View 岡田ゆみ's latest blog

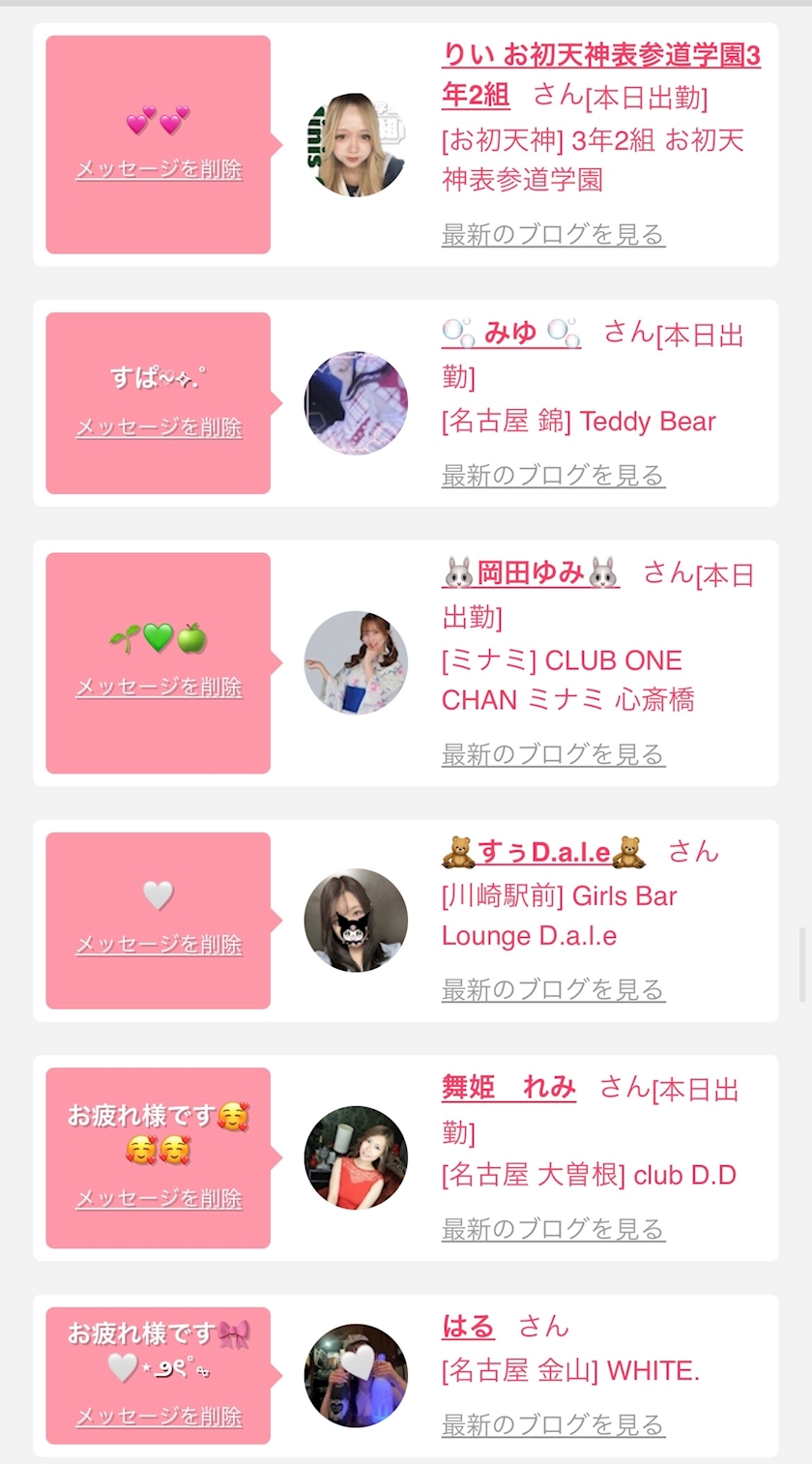pyautogui.click(x=553, y=753)
